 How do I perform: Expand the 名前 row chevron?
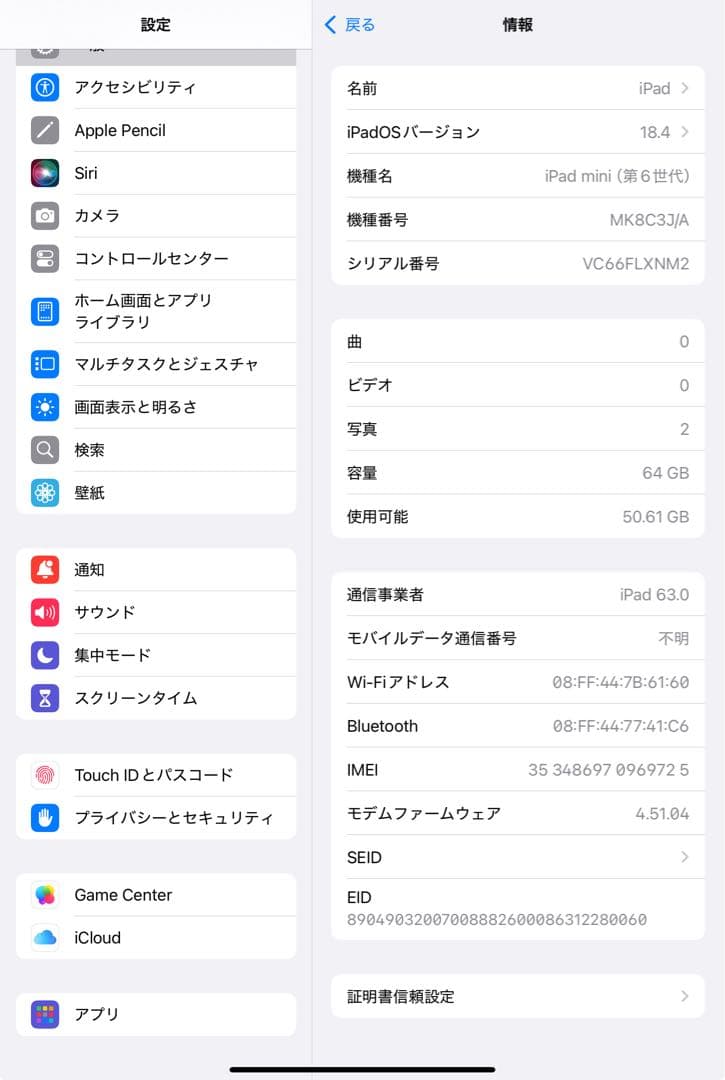(684, 88)
